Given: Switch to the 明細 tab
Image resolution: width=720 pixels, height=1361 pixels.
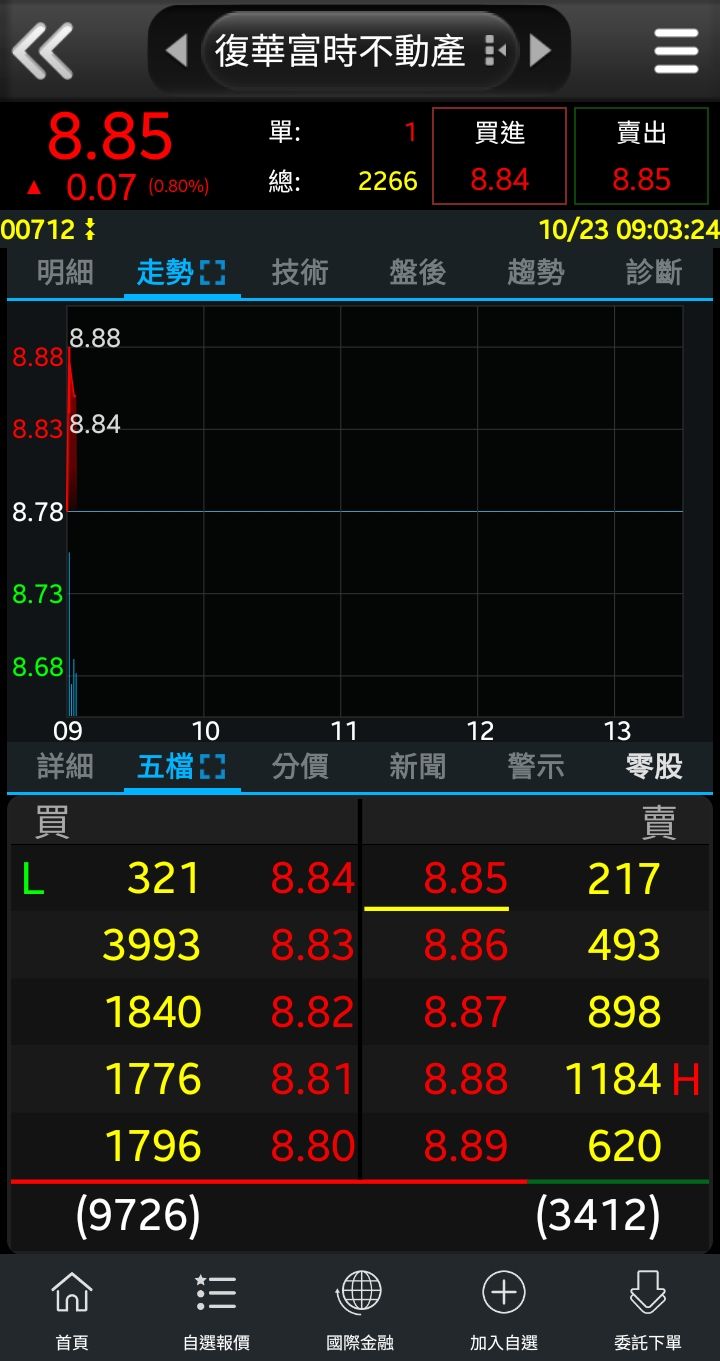Looking at the screenshot, I should click(x=65, y=272).
